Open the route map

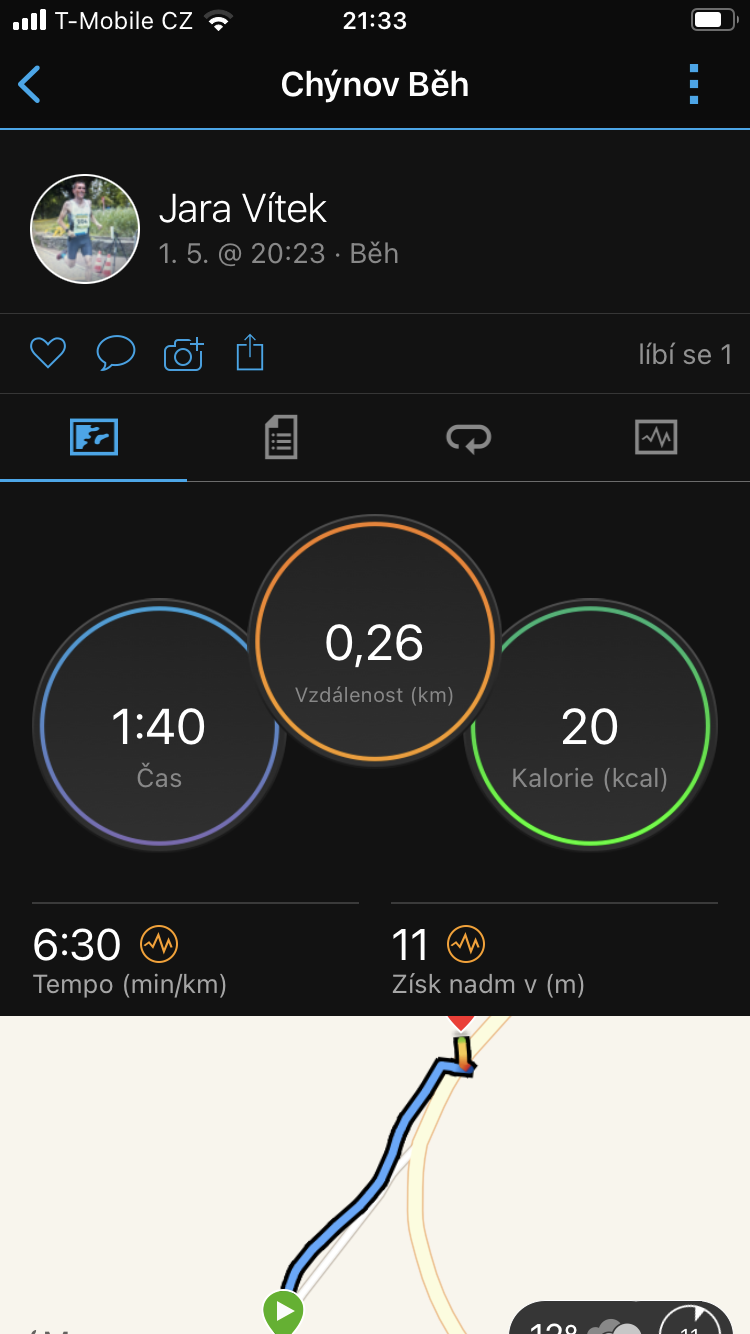(375, 1175)
